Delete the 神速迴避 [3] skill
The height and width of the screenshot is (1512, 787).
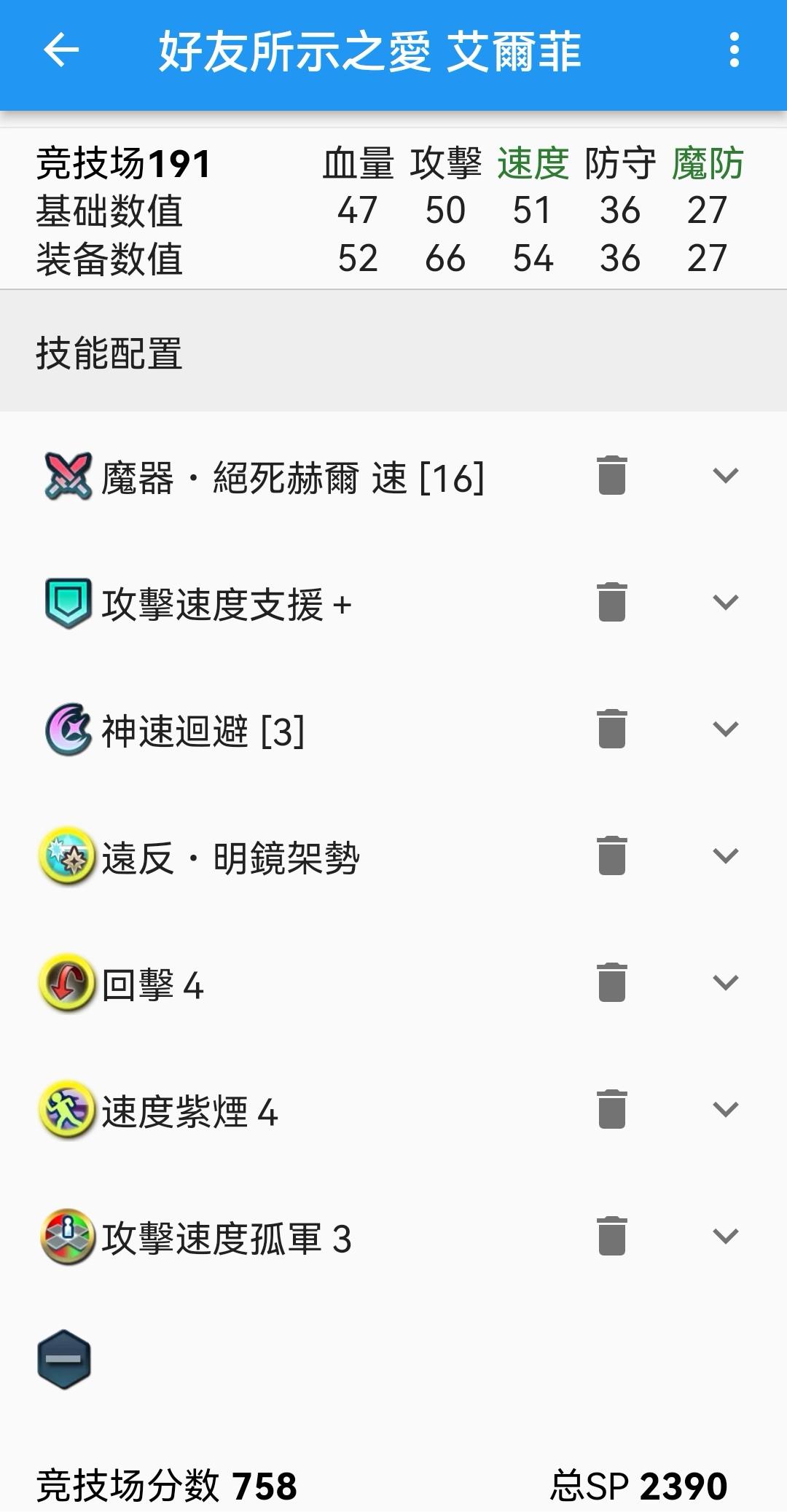[612, 729]
